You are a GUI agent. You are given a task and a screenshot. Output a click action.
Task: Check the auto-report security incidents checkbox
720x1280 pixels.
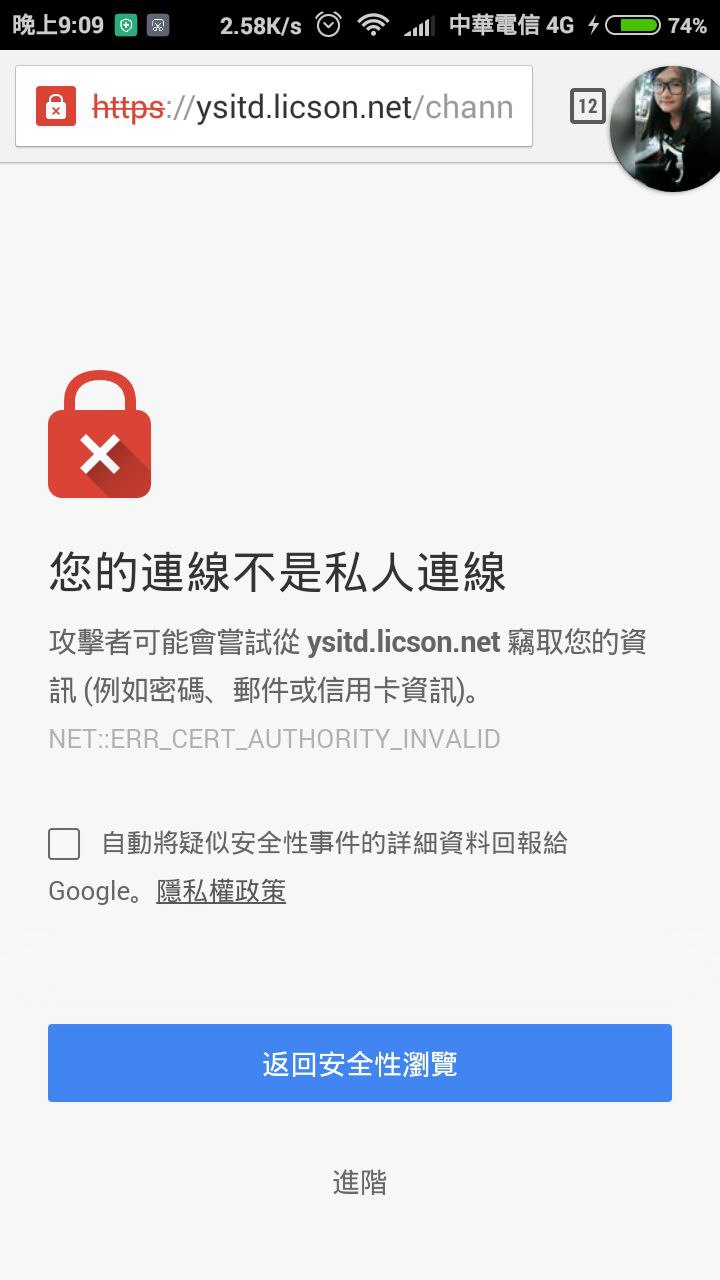[64, 844]
